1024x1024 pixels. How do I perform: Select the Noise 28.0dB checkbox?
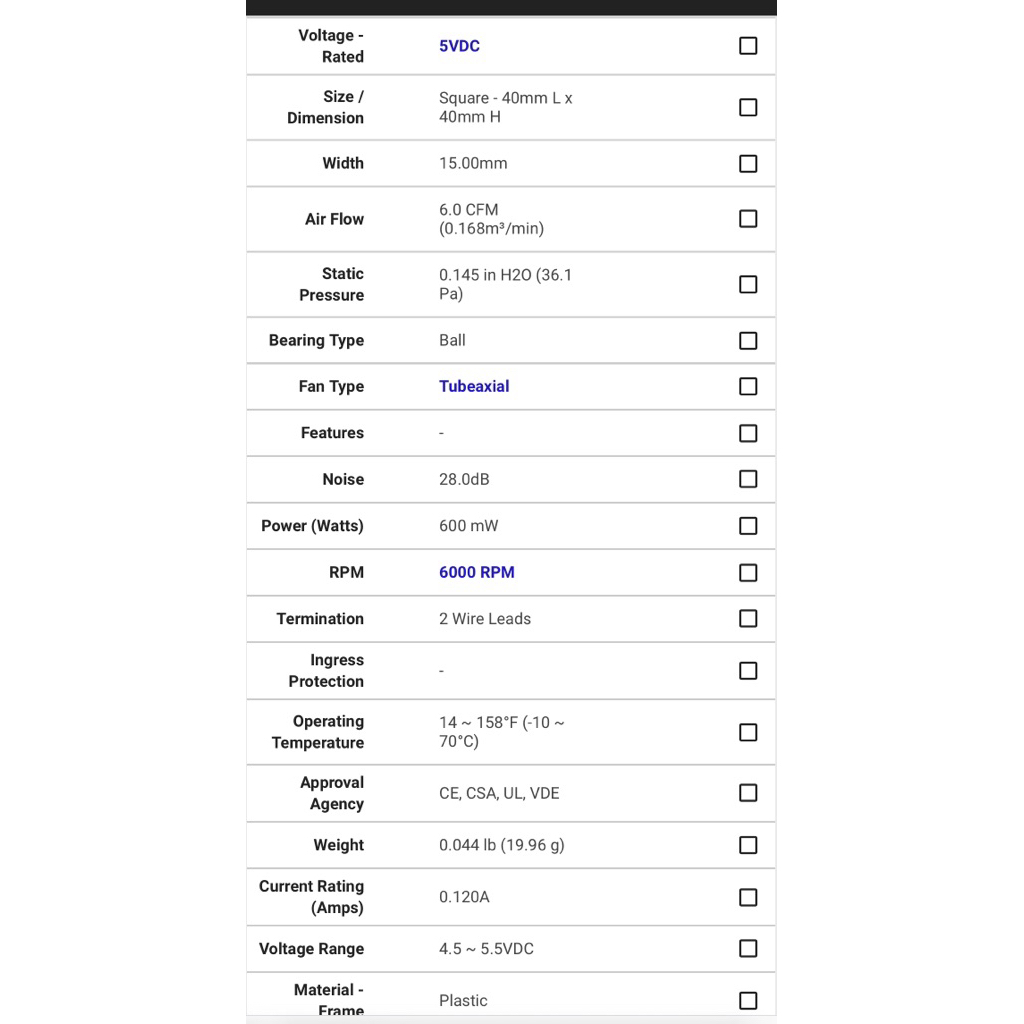pyautogui.click(x=748, y=479)
